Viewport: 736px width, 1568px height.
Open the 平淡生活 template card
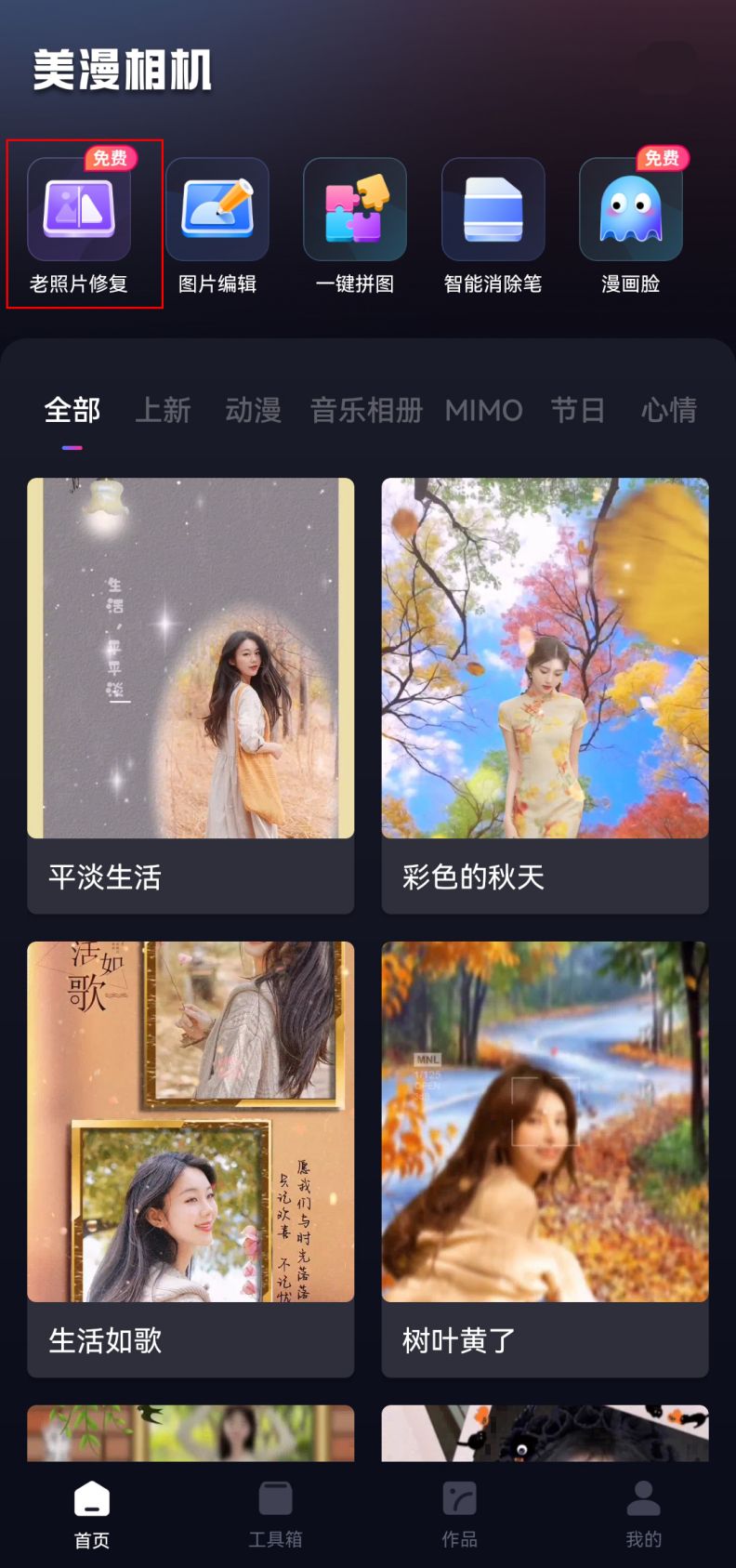191,694
